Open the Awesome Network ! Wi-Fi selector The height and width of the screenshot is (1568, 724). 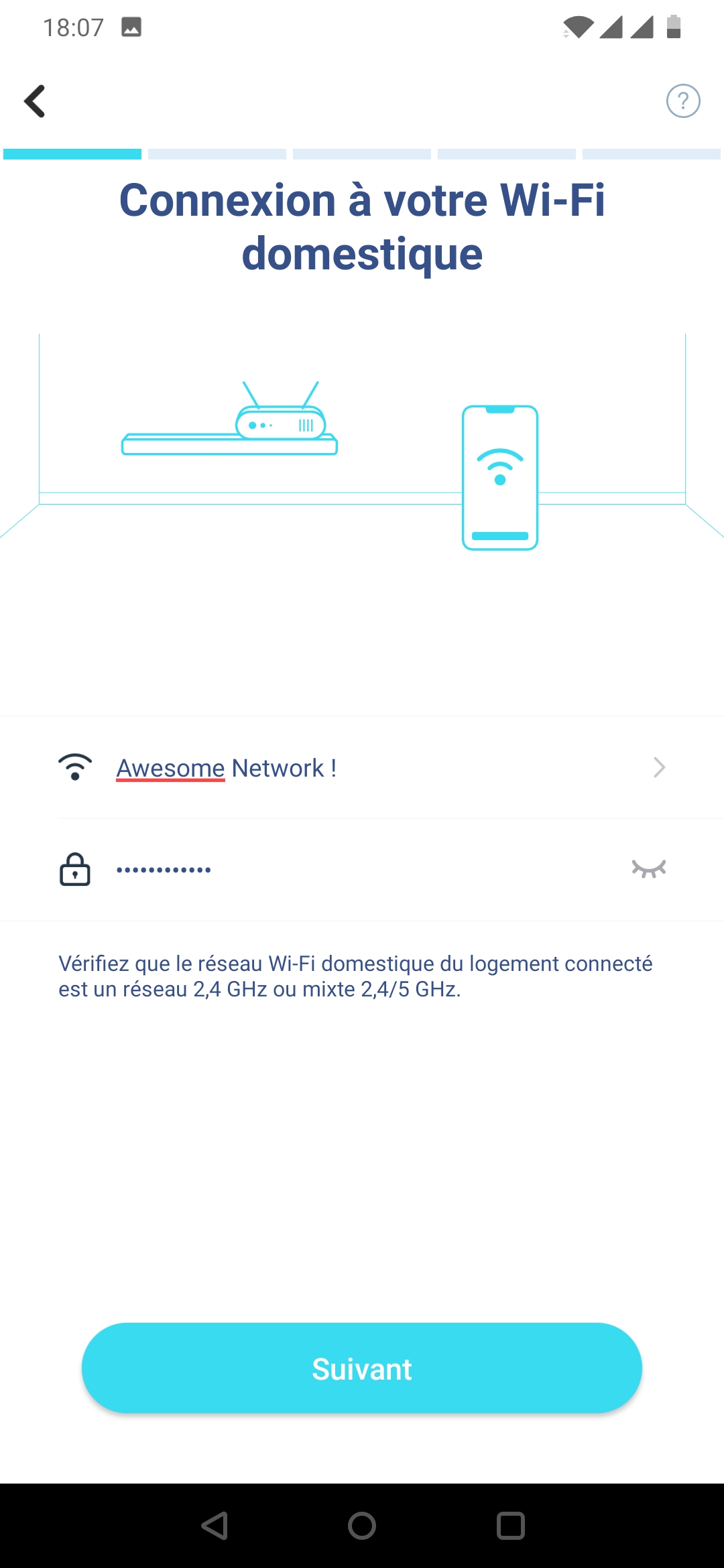[x=362, y=768]
